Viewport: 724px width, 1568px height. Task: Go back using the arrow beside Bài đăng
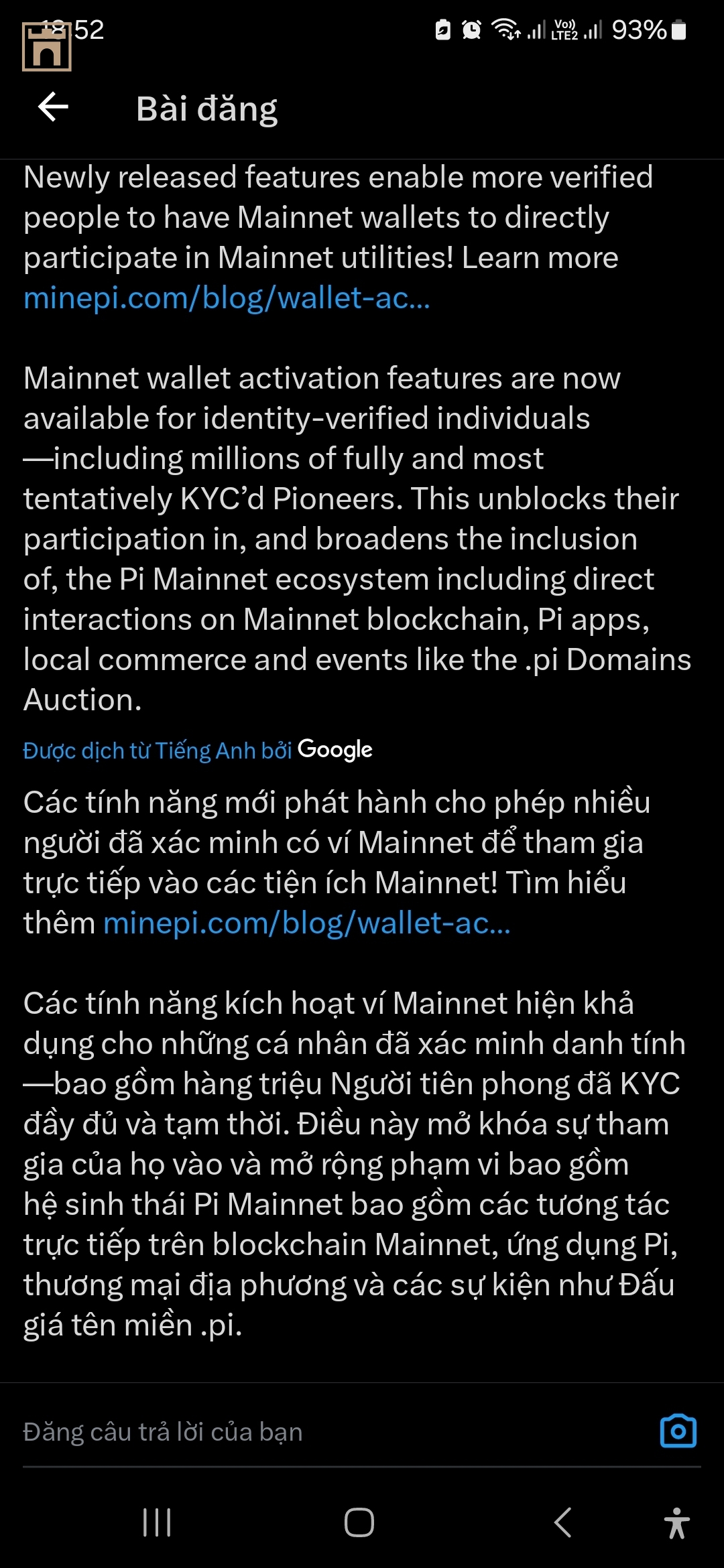(x=54, y=107)
